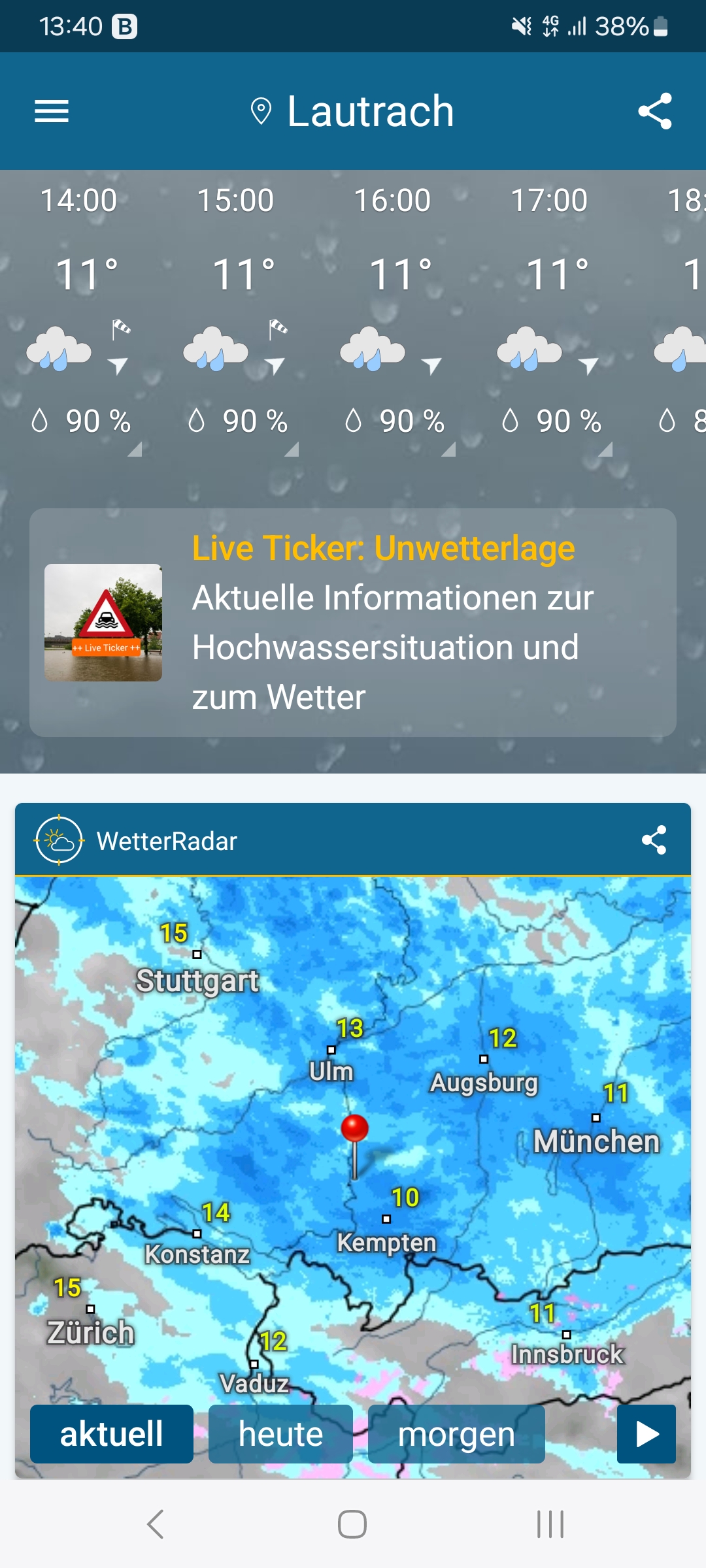Open the system recent apps view

pos(550,1524)
